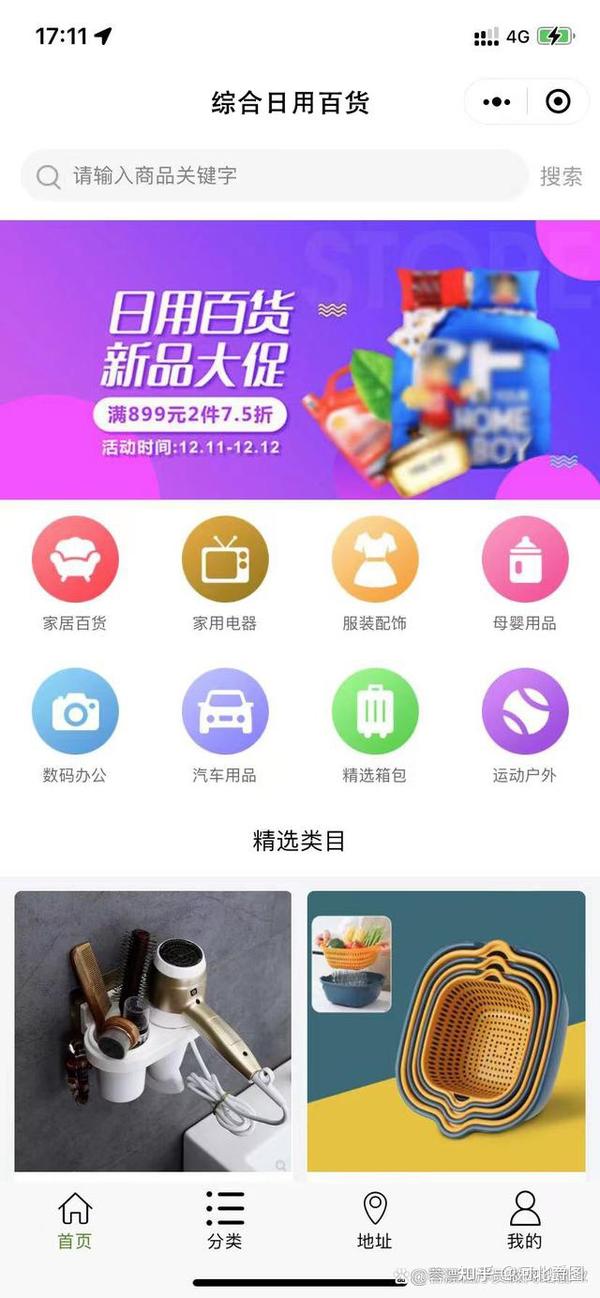600x1298 pixels.
Task: Tap the 搜索 button
Action: (561, 177)
